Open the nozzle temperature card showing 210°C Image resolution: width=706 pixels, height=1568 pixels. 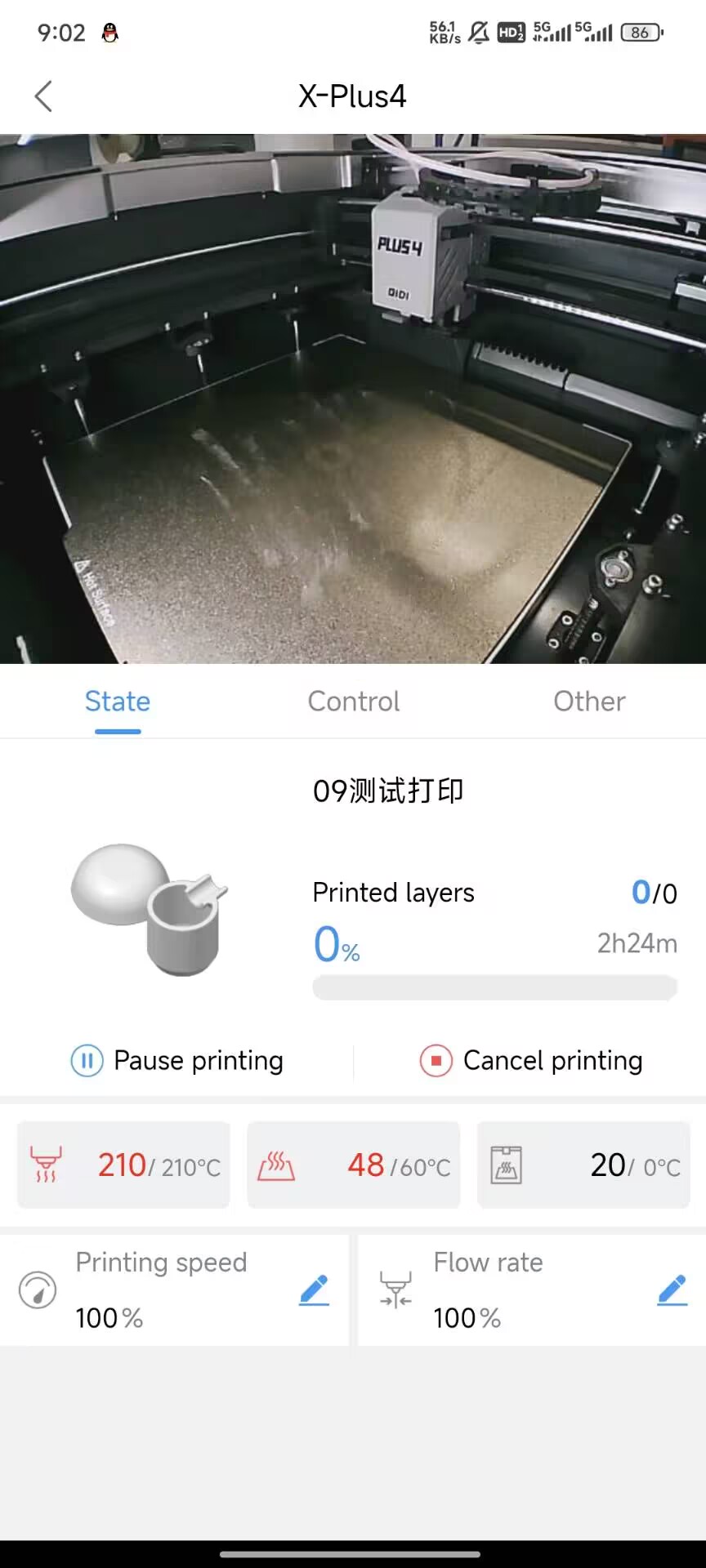coord(124,1165)
